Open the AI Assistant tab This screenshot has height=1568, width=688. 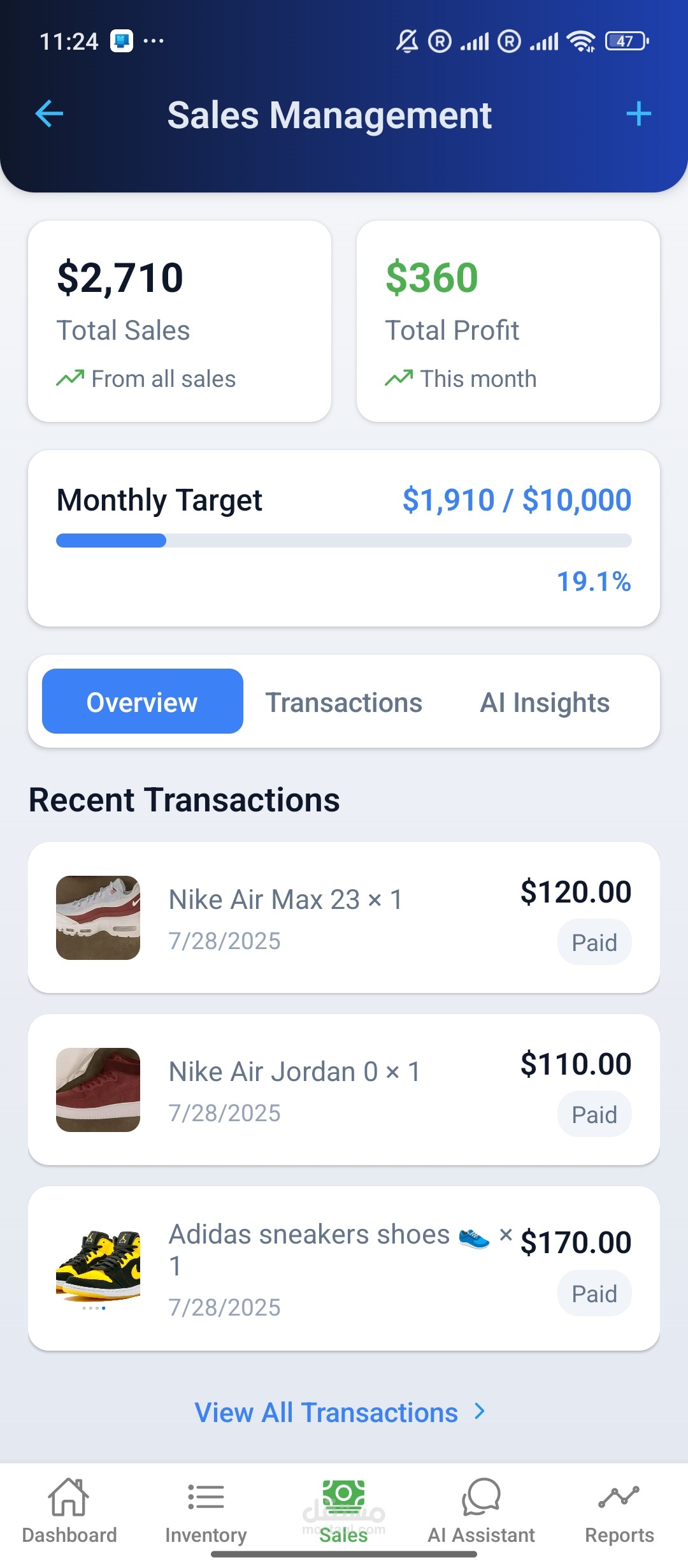[x=481, y=1511]
